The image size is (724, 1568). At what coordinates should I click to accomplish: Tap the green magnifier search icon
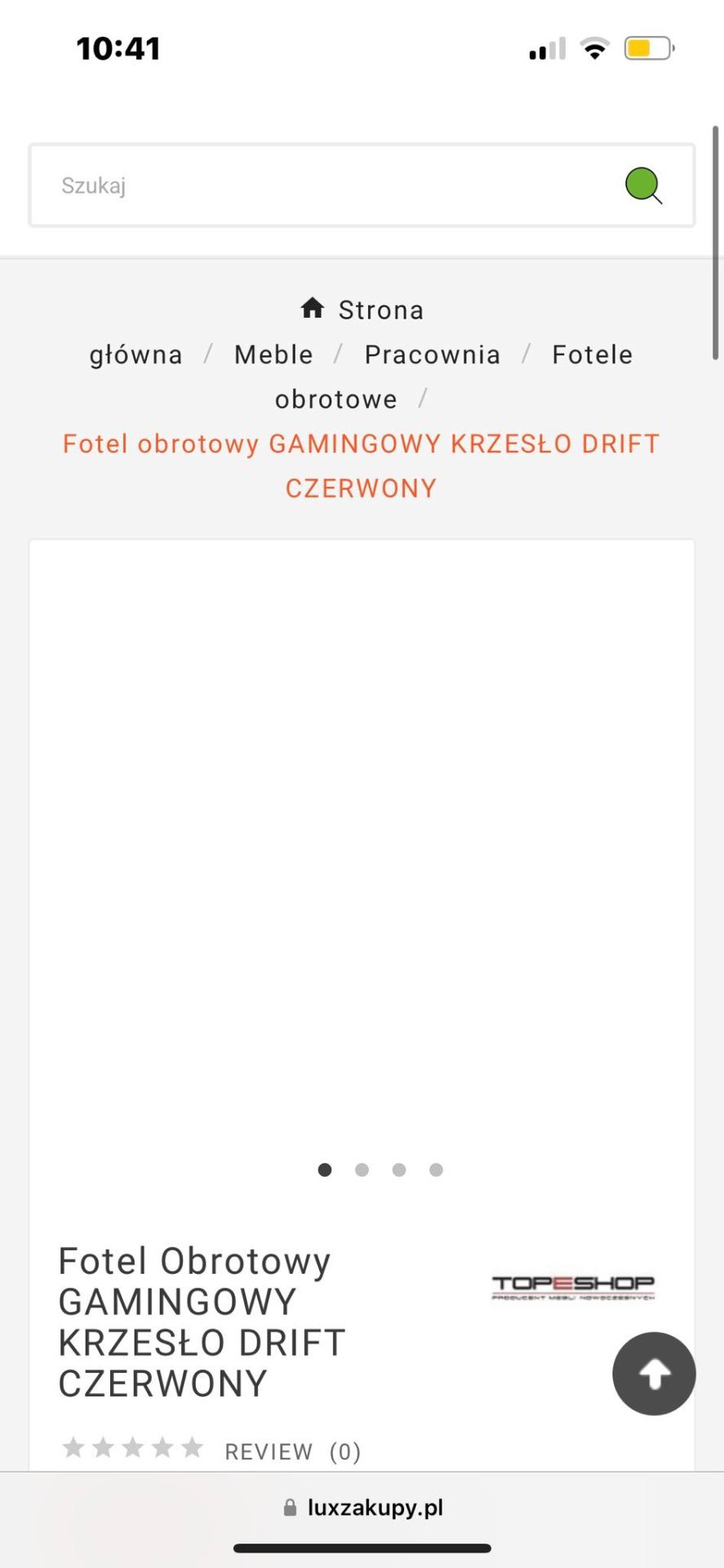(643, 185)
